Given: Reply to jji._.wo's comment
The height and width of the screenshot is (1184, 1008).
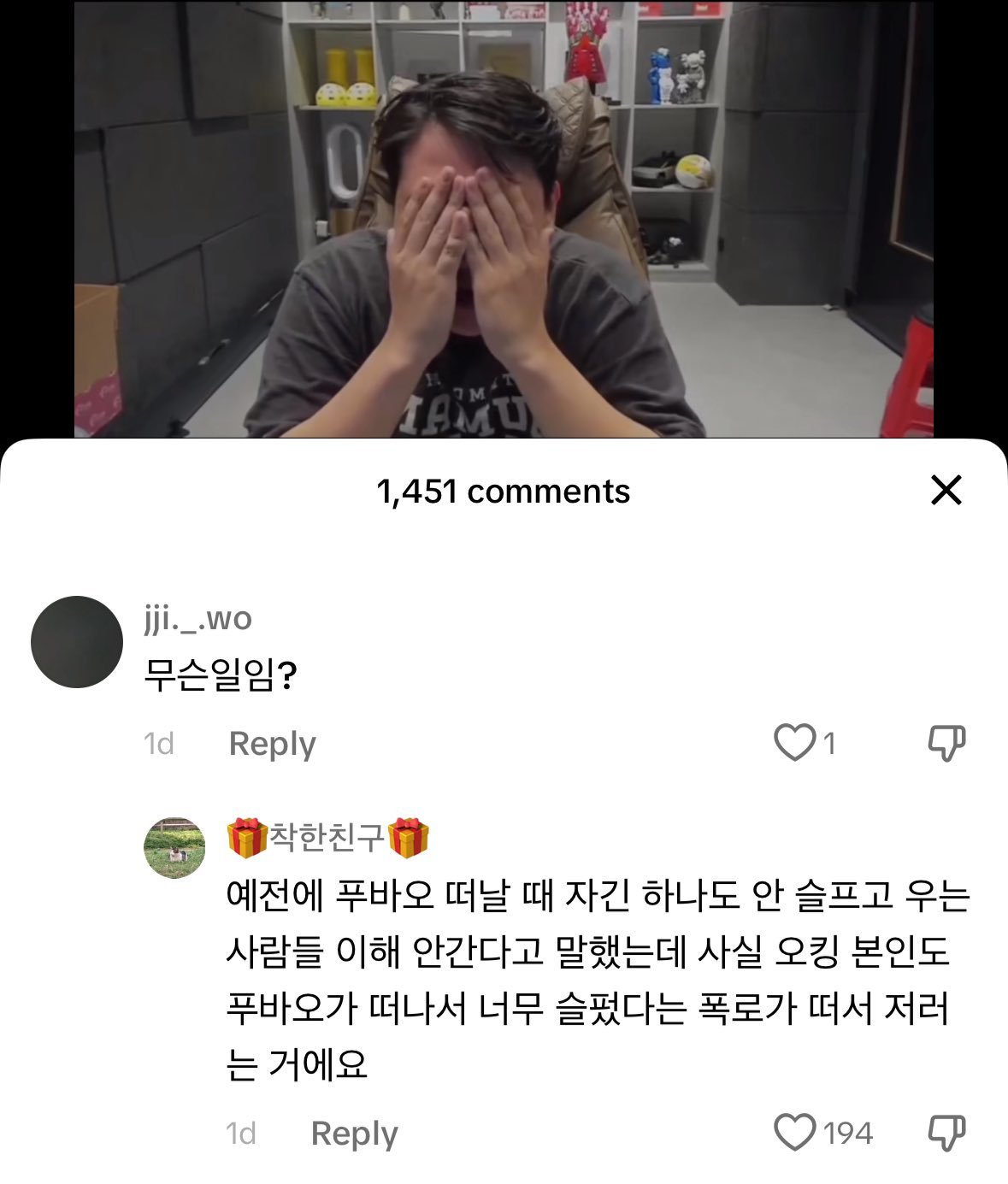Looking at the screenshot, I should coord(272,744).
